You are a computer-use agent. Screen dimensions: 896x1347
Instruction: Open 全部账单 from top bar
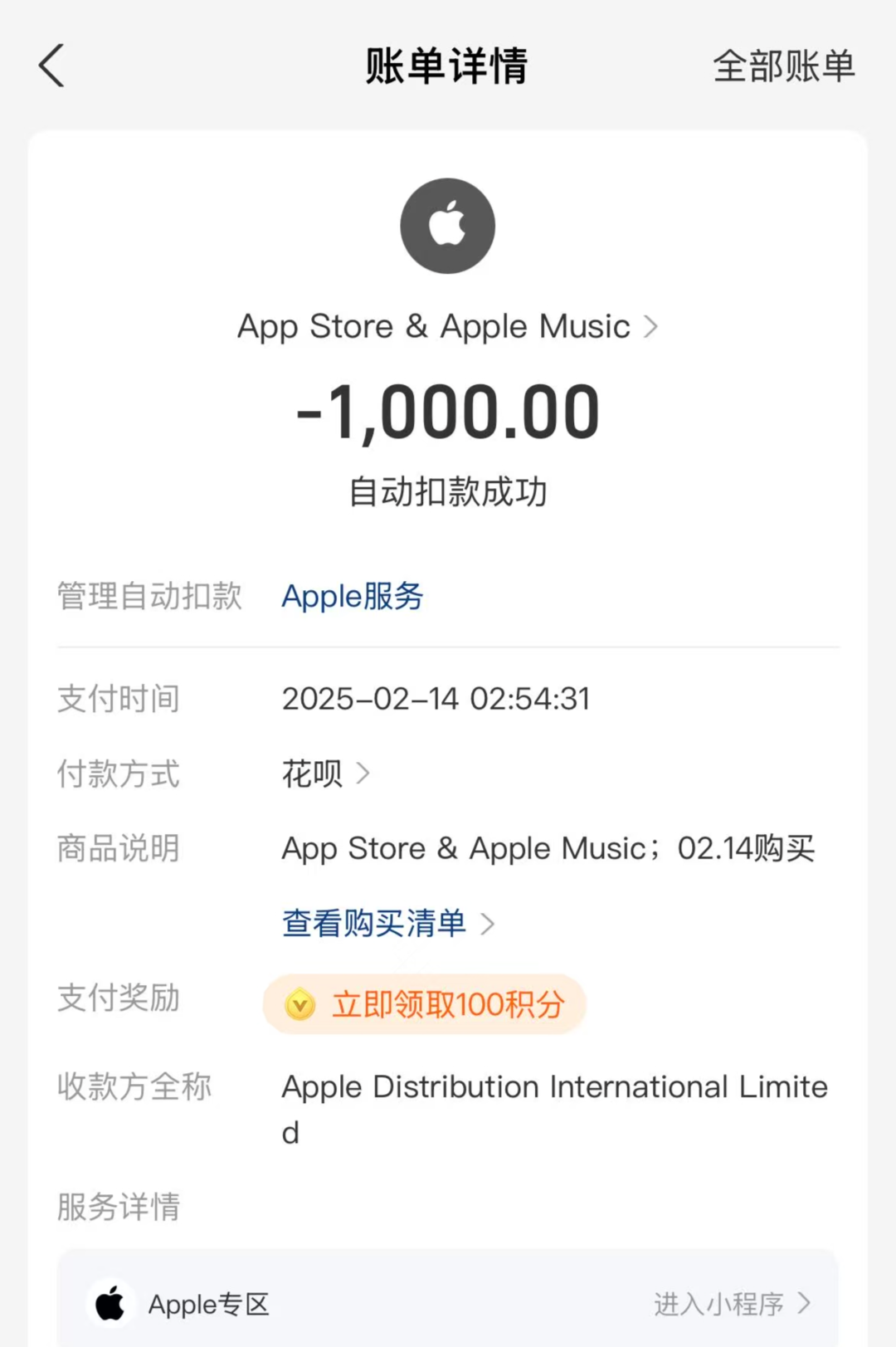[782, 66]
